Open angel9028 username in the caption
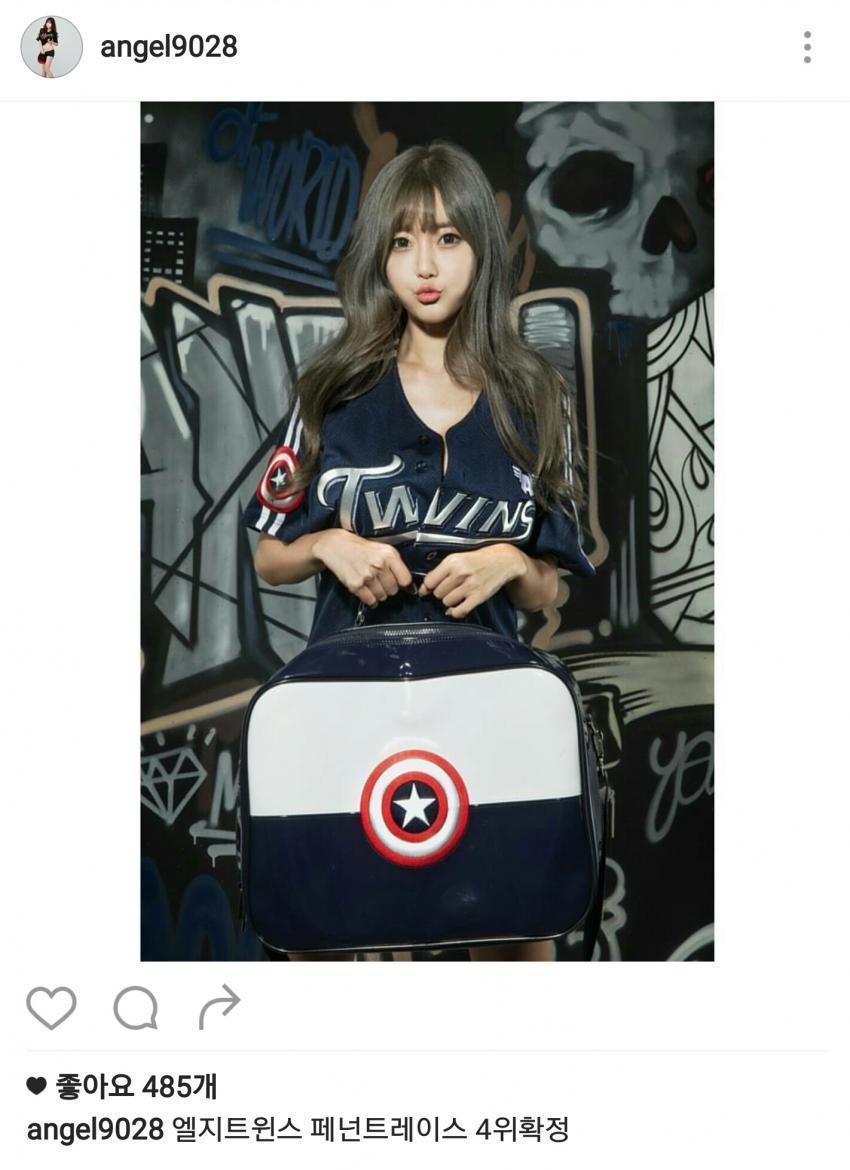Viewport: 850px width, 1170px height. [95, 1130]
